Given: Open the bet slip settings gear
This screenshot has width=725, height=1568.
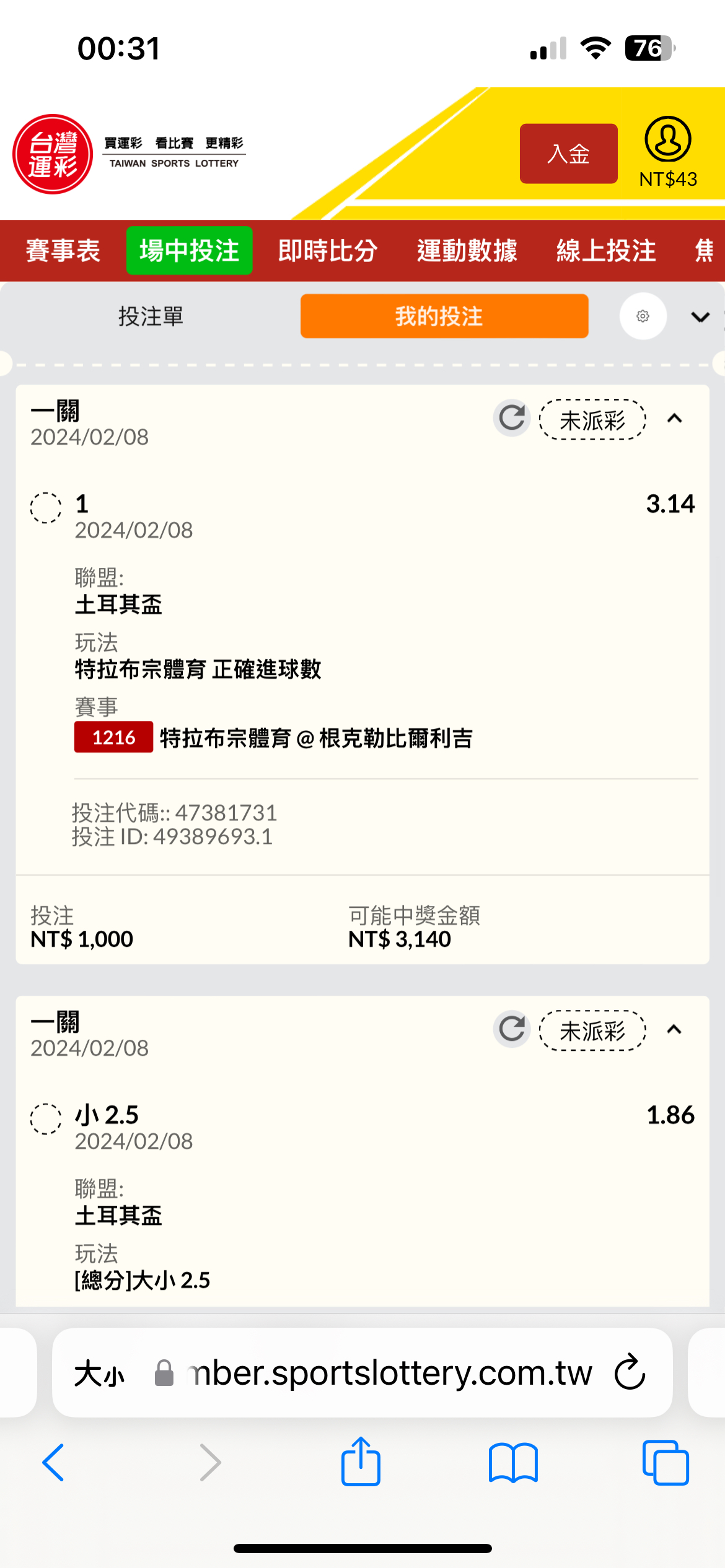Looking at the screenshot, I should [x=643, y=316].
